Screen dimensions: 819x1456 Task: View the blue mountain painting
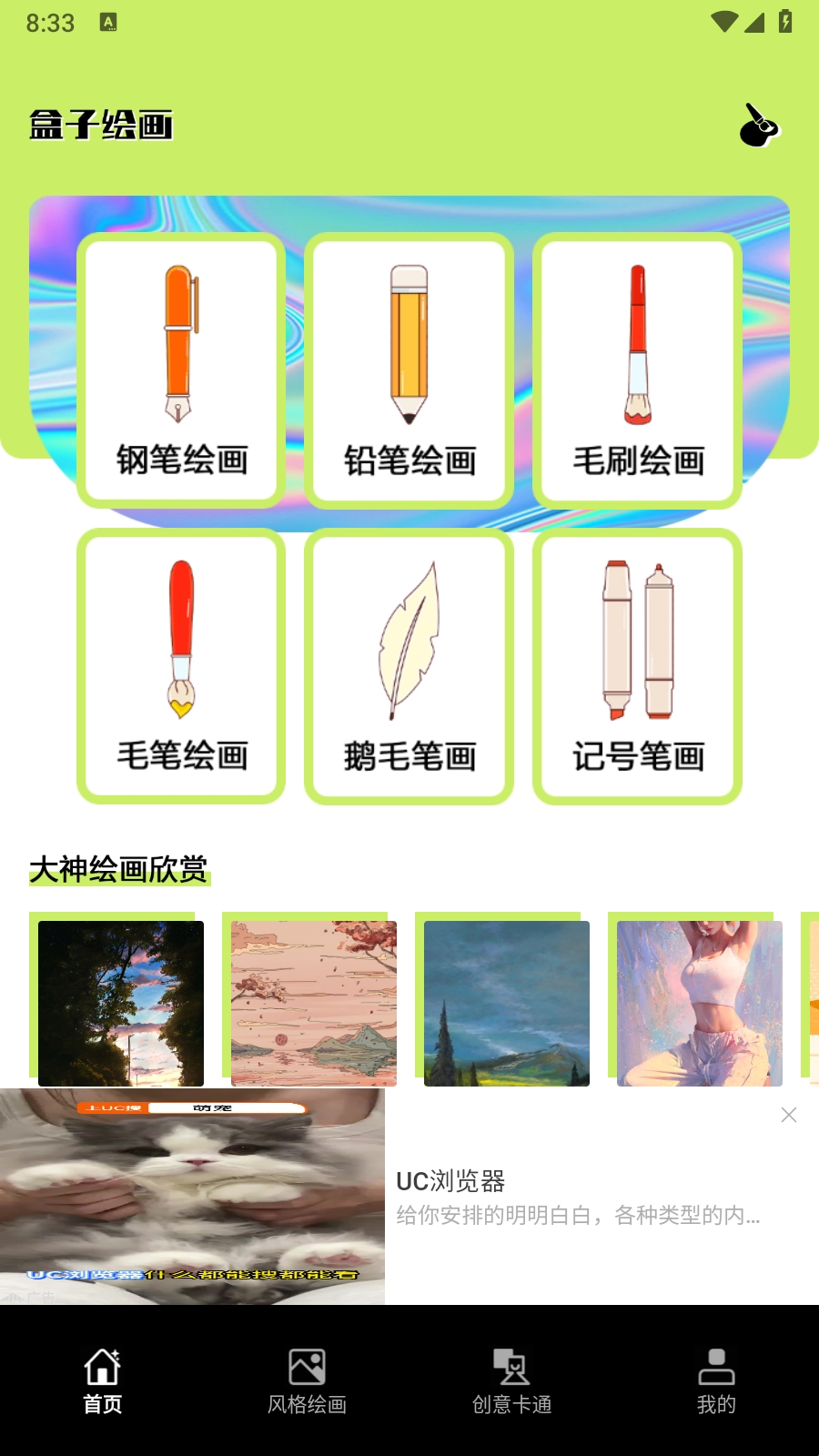pyautogui.click(x=507, y=1003)
